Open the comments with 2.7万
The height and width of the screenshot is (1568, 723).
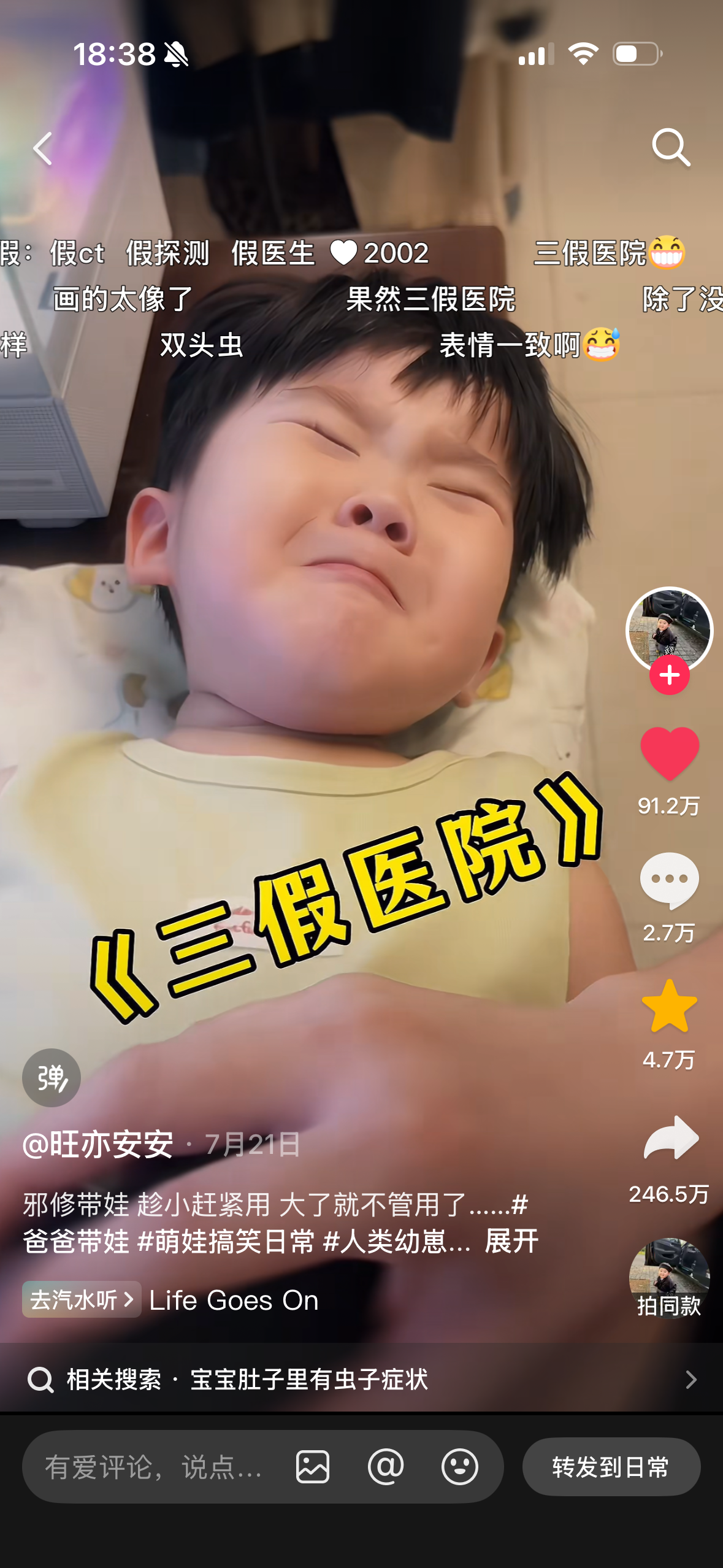click(x=669, y=880)
